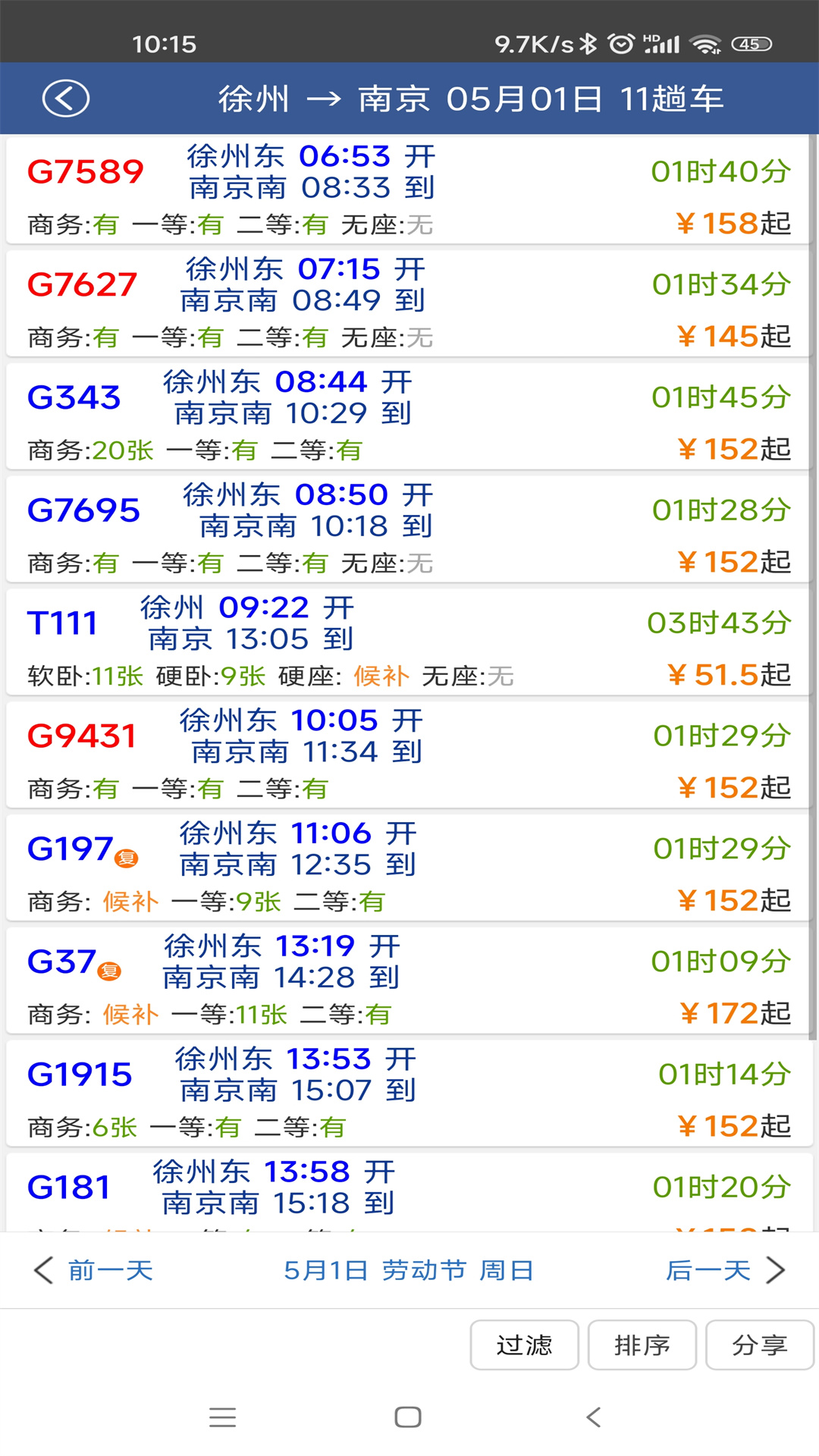Tap the Android home button icon
Image resolution: width=819 pixels, height=1456 pixels.
pyautogui.click(x=409, y=1417)
